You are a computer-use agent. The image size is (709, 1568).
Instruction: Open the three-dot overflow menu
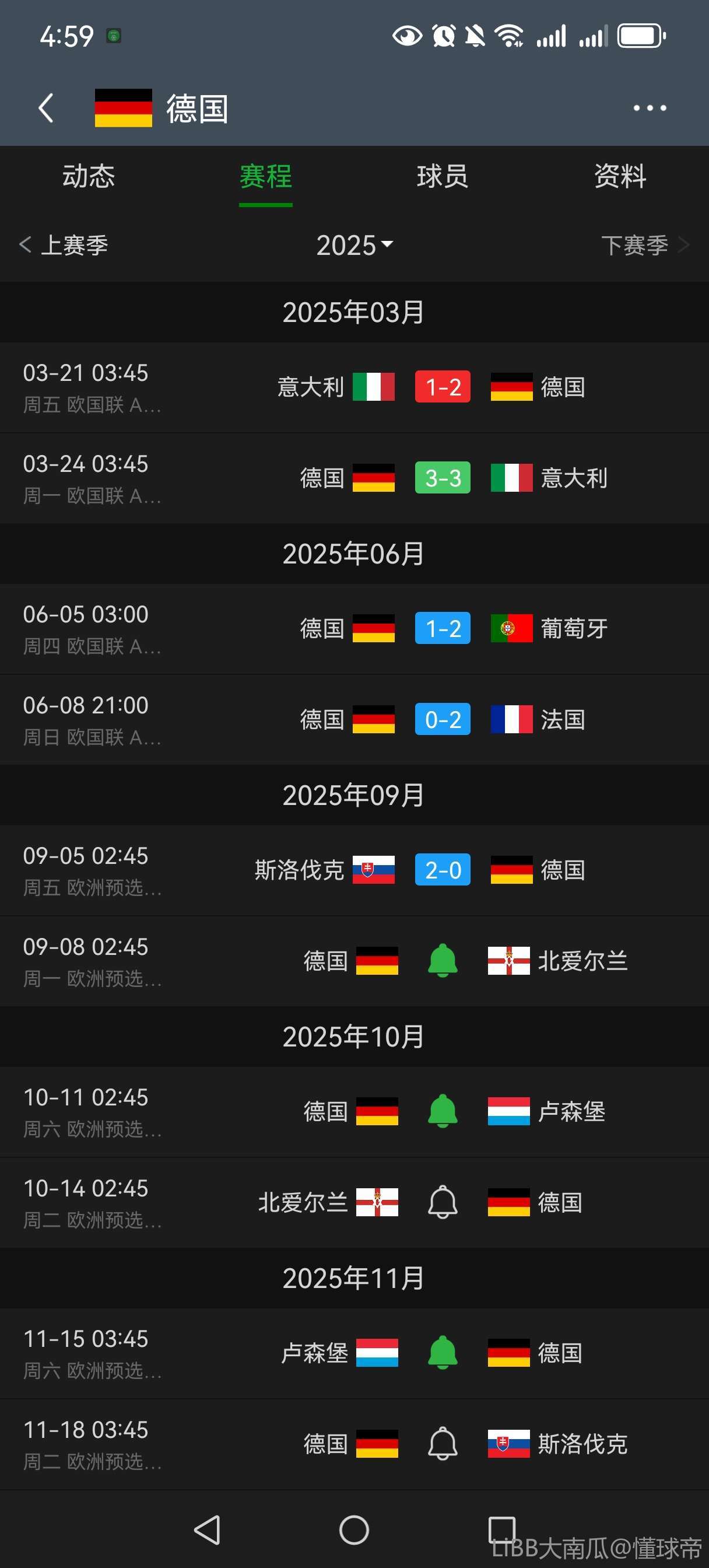650,108
